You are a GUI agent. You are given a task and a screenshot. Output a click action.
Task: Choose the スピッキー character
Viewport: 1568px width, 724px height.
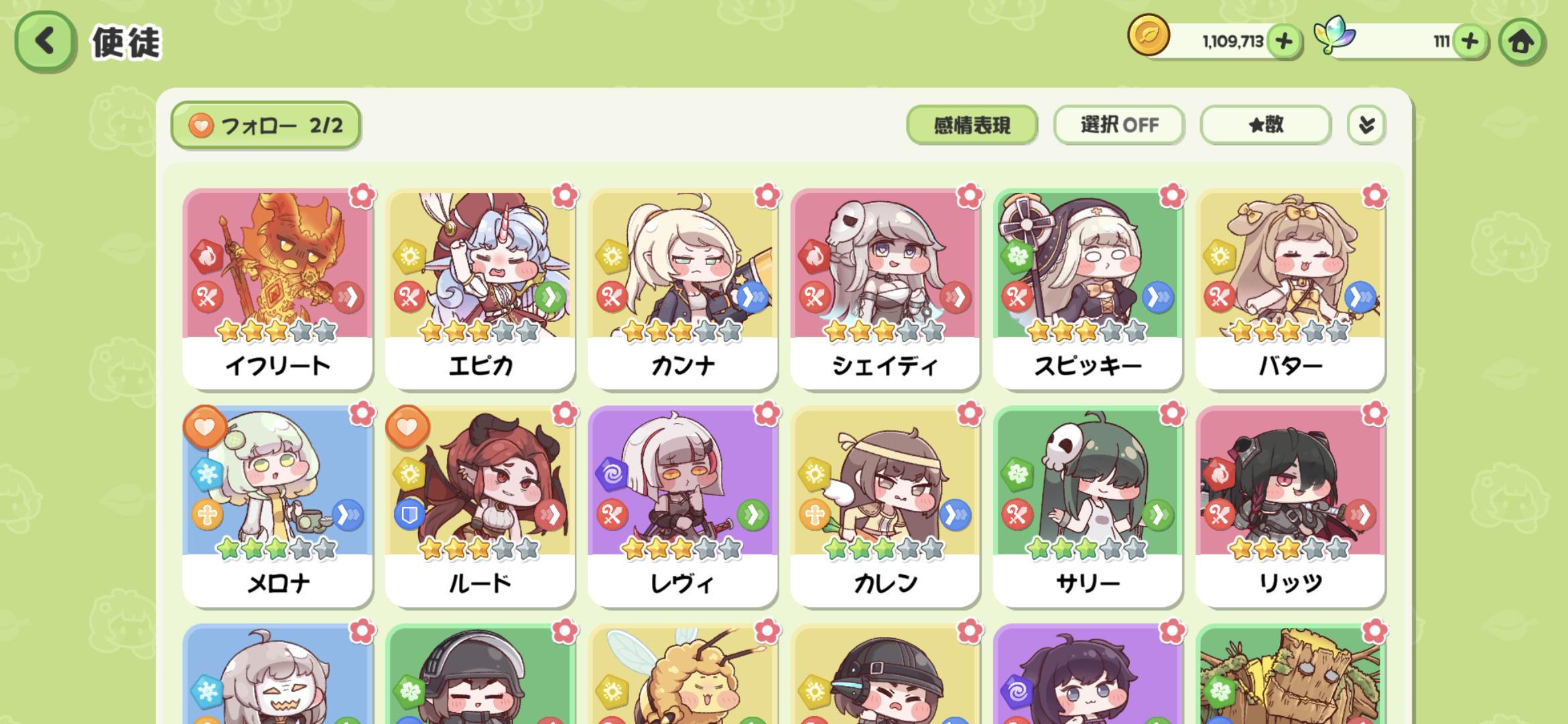(x=1088, y=288)
